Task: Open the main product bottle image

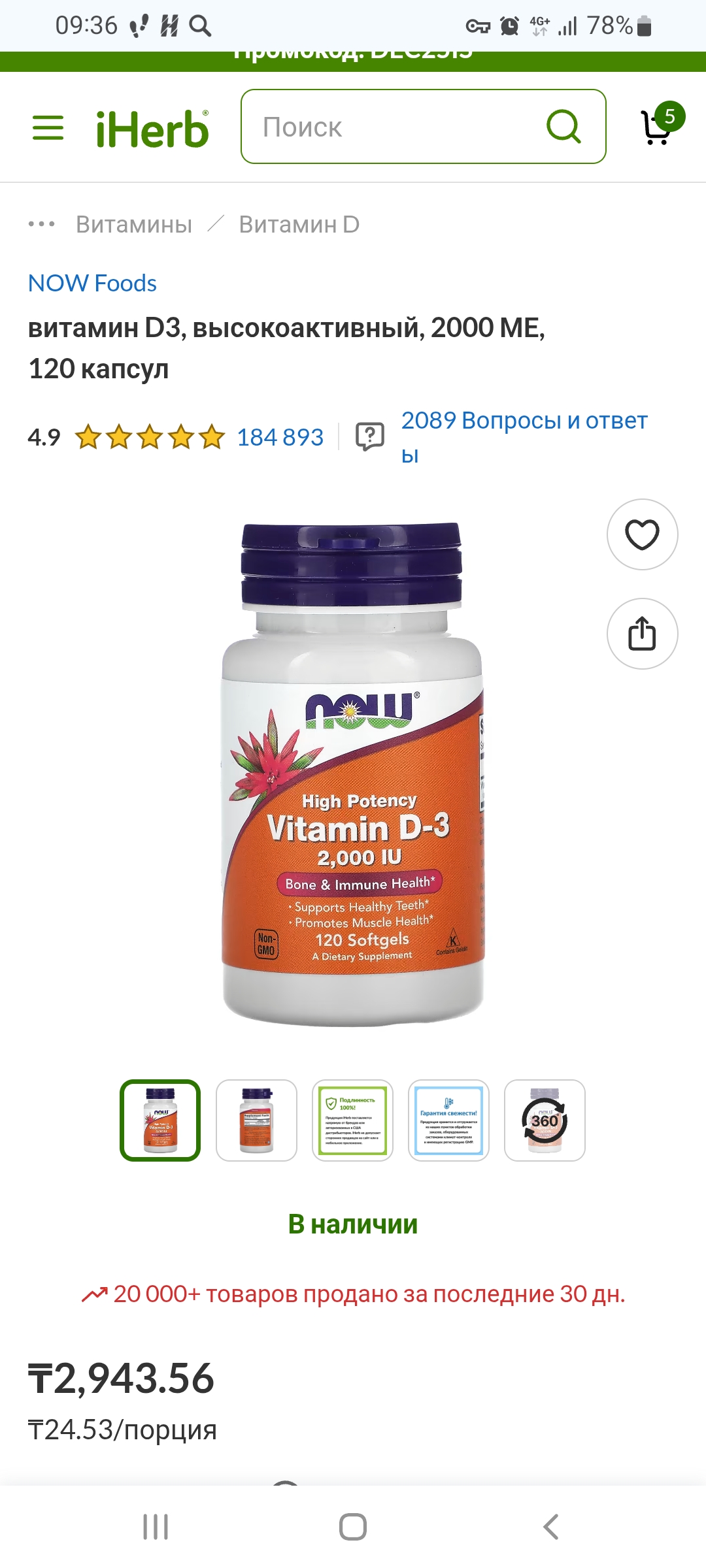Action: coord(353,774)
